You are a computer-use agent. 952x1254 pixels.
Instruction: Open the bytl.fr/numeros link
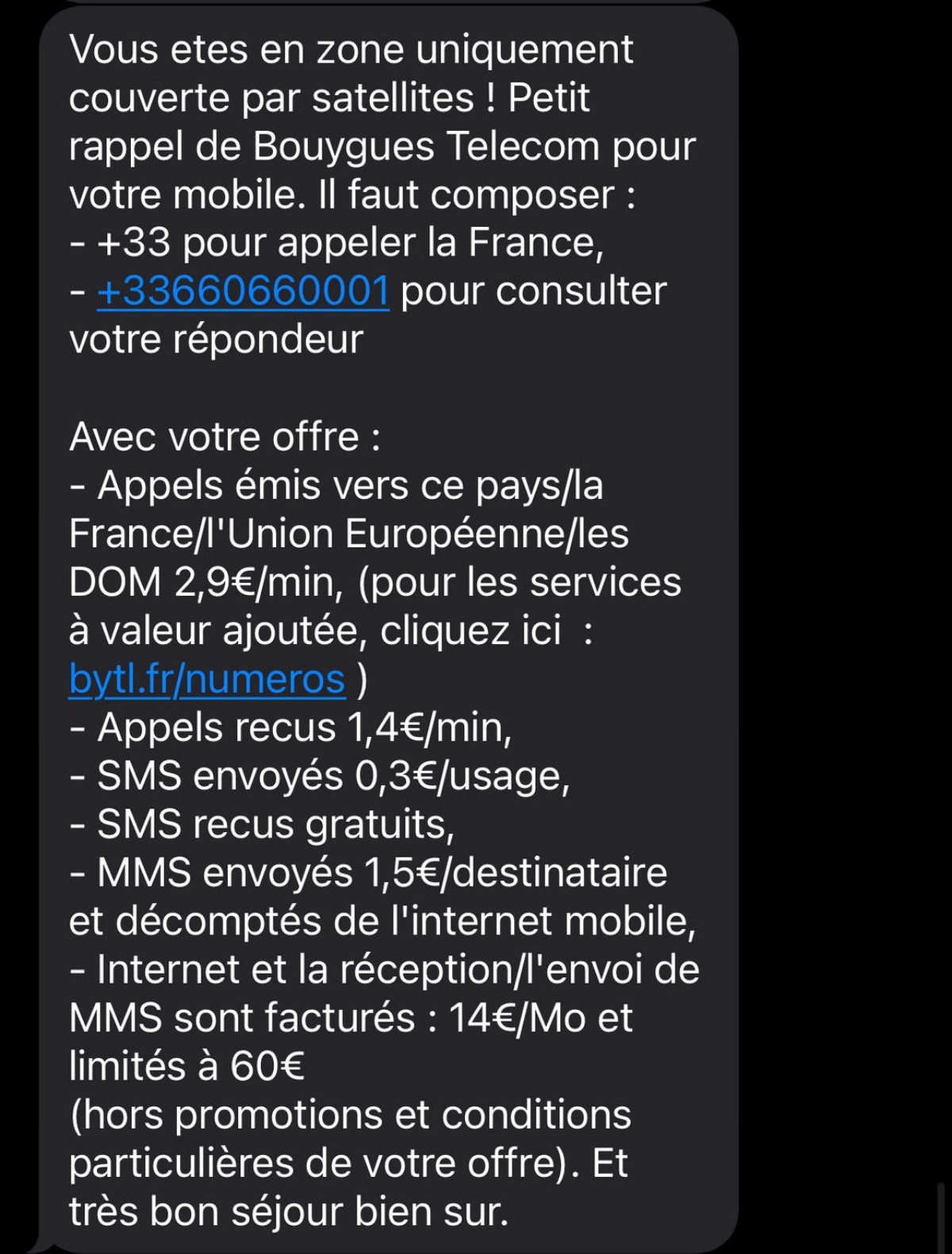[207, 680]
